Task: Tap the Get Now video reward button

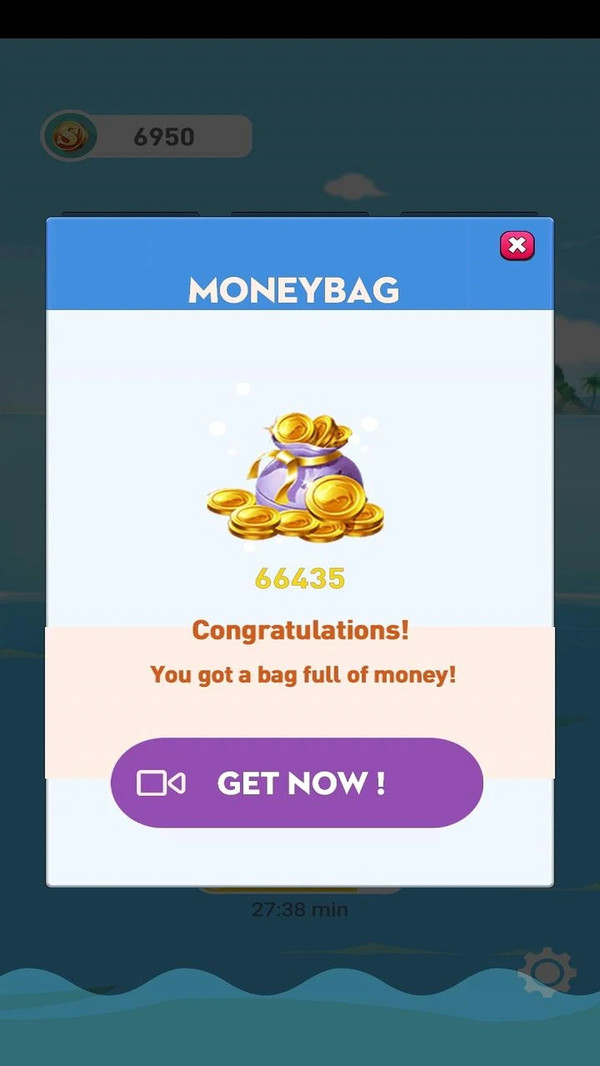Action: (297, 783)
